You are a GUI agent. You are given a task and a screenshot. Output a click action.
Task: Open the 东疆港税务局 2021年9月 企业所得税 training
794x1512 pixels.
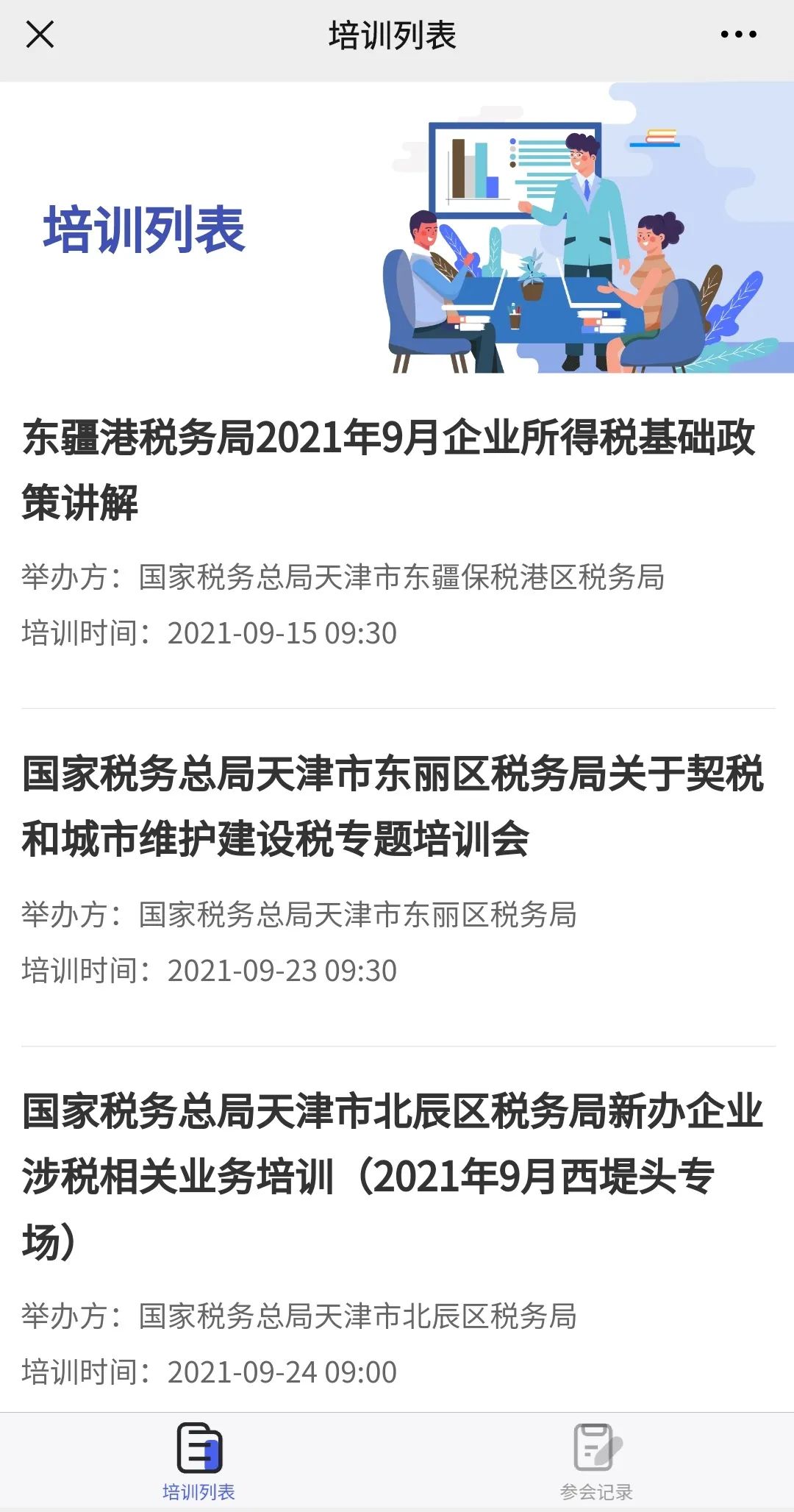(x=398, y=532)
